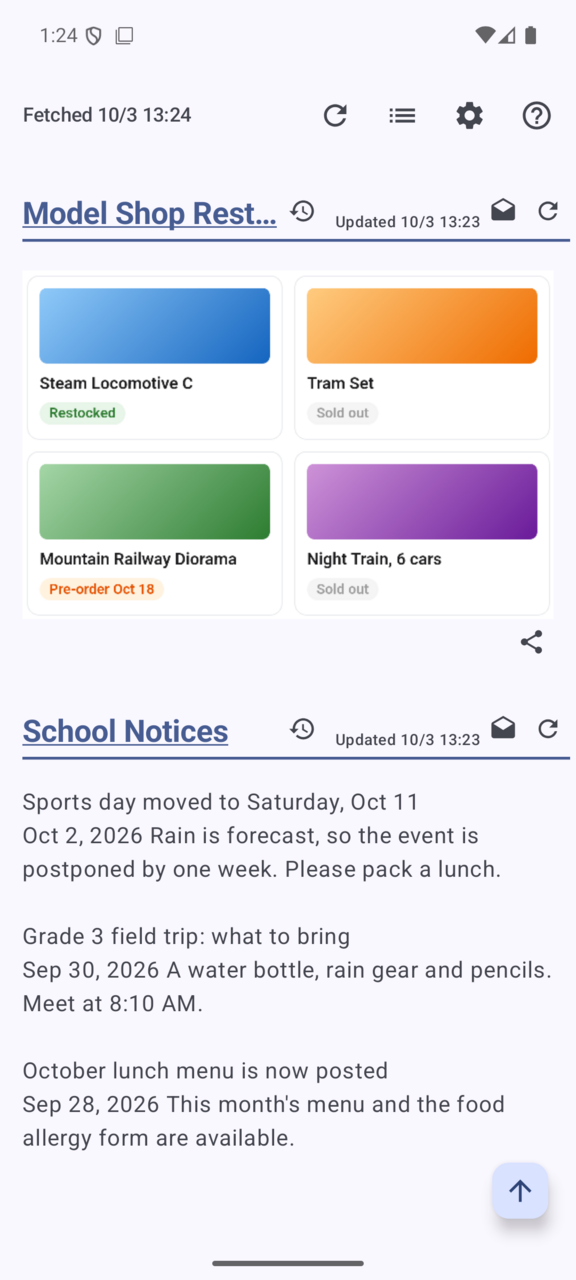Refresh all feeds from the top bar
The height and width of the screenshot is (1280, 576).
[335, 115]
